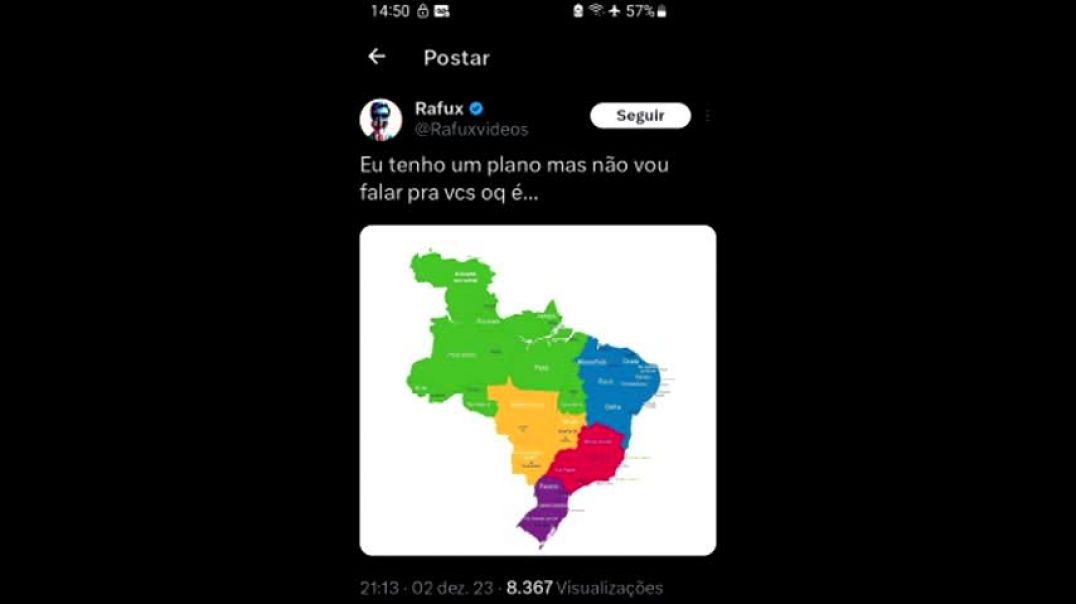Screen dimensions: 1076x604
Task: Open the post's overflow menu
Action: (x=708, y=116)
